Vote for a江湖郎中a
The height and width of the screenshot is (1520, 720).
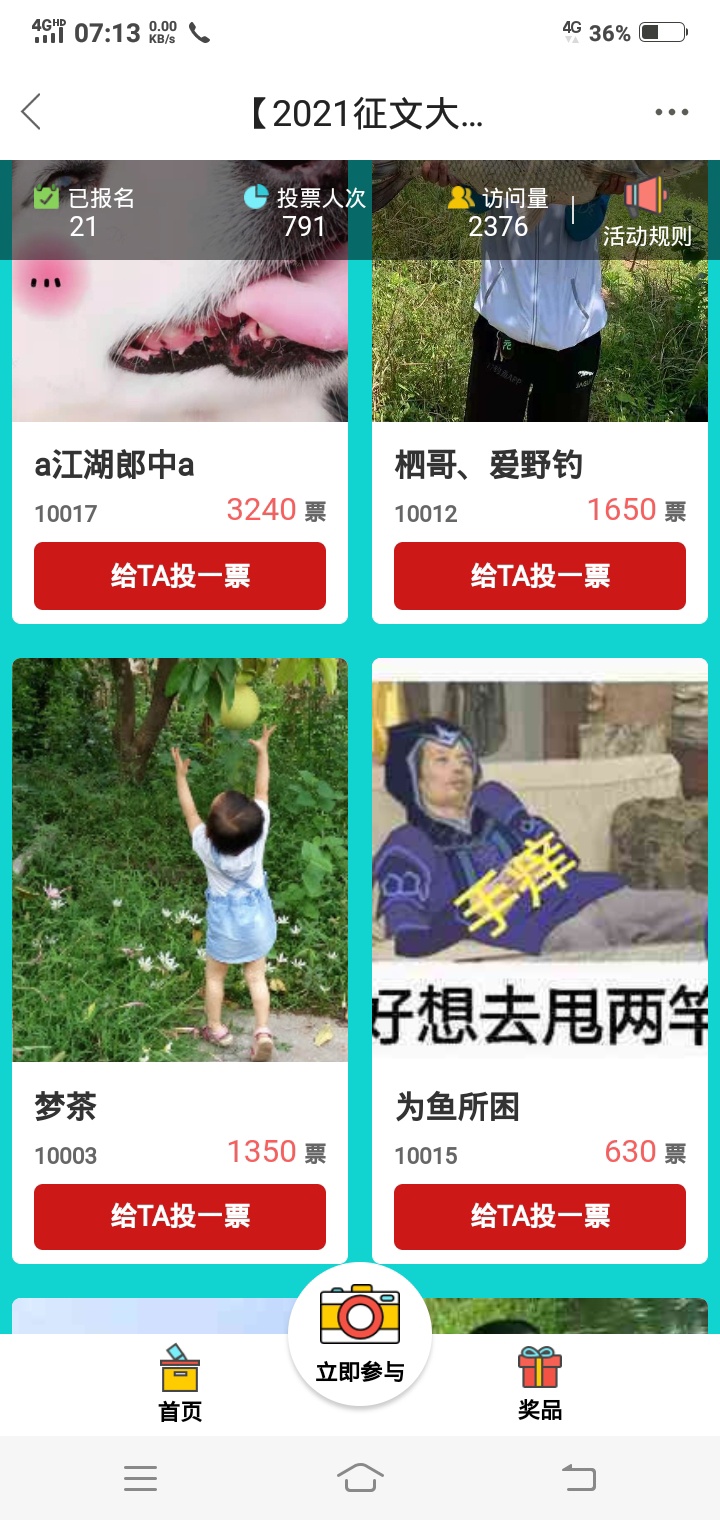click(x=180, y=576)
